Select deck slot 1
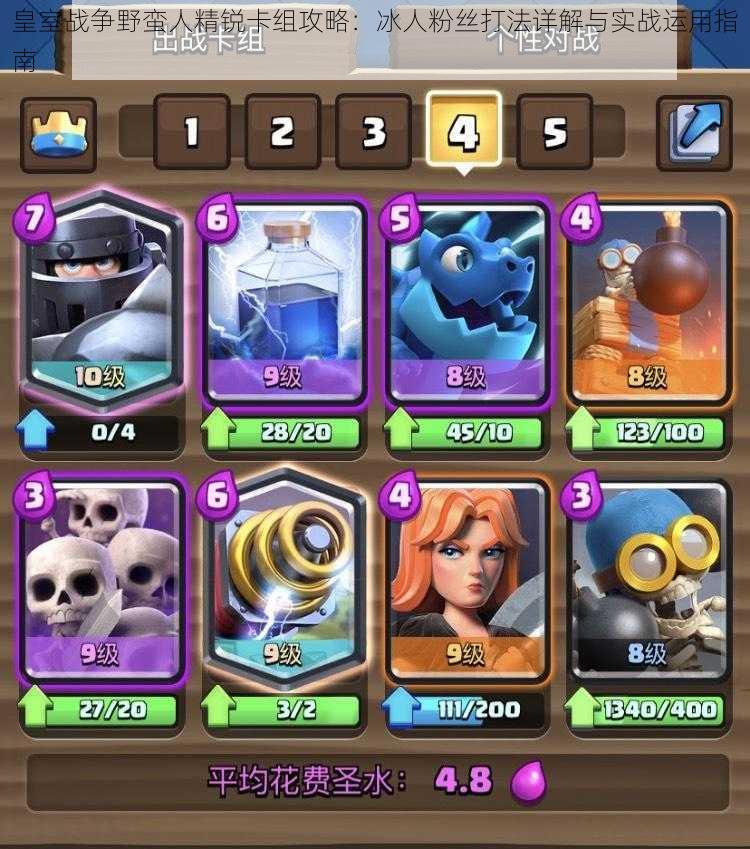The width and height of the screenshot is (750, 849). (x=192, y=132)
